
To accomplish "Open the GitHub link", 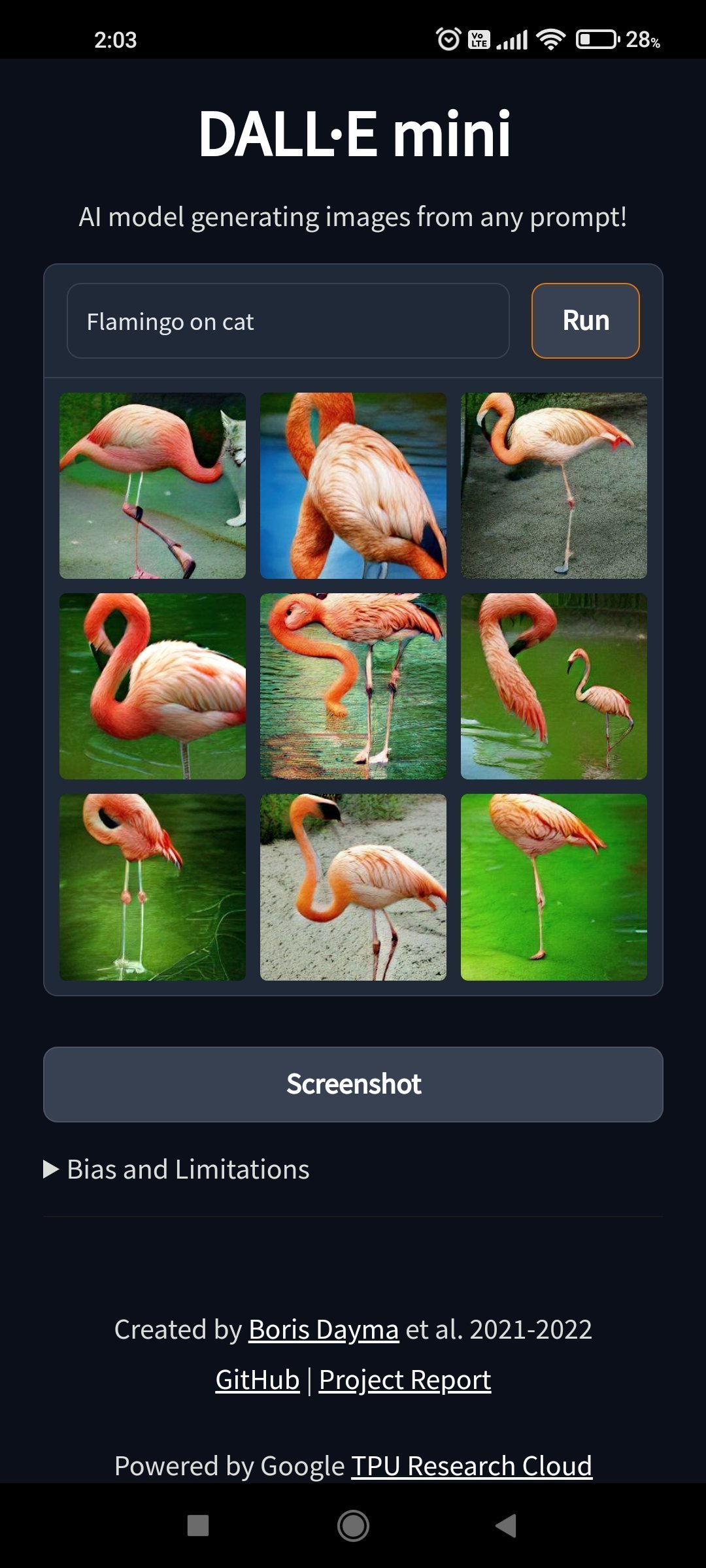I will click(257, 1380).
